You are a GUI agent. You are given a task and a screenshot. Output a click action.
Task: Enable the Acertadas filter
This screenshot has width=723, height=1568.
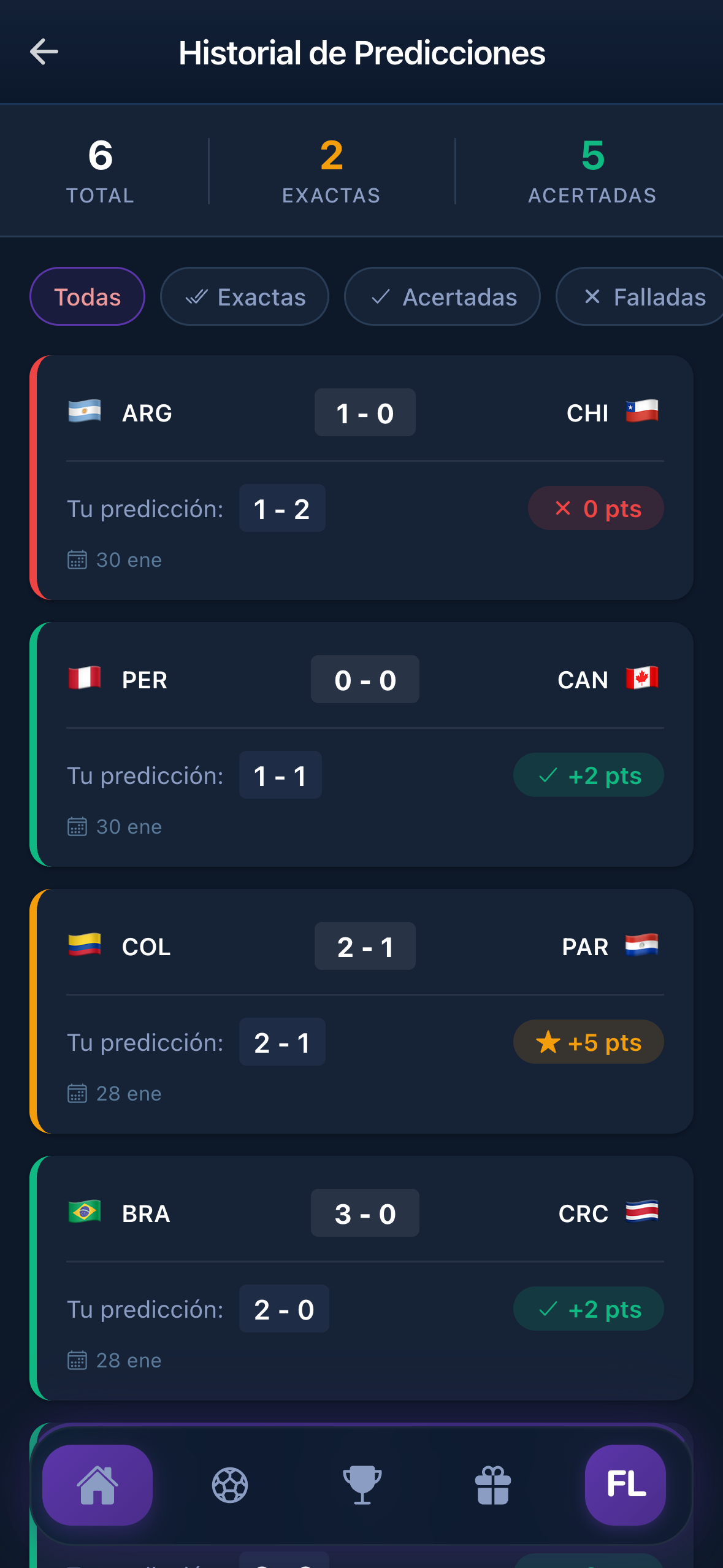[442, 296]
